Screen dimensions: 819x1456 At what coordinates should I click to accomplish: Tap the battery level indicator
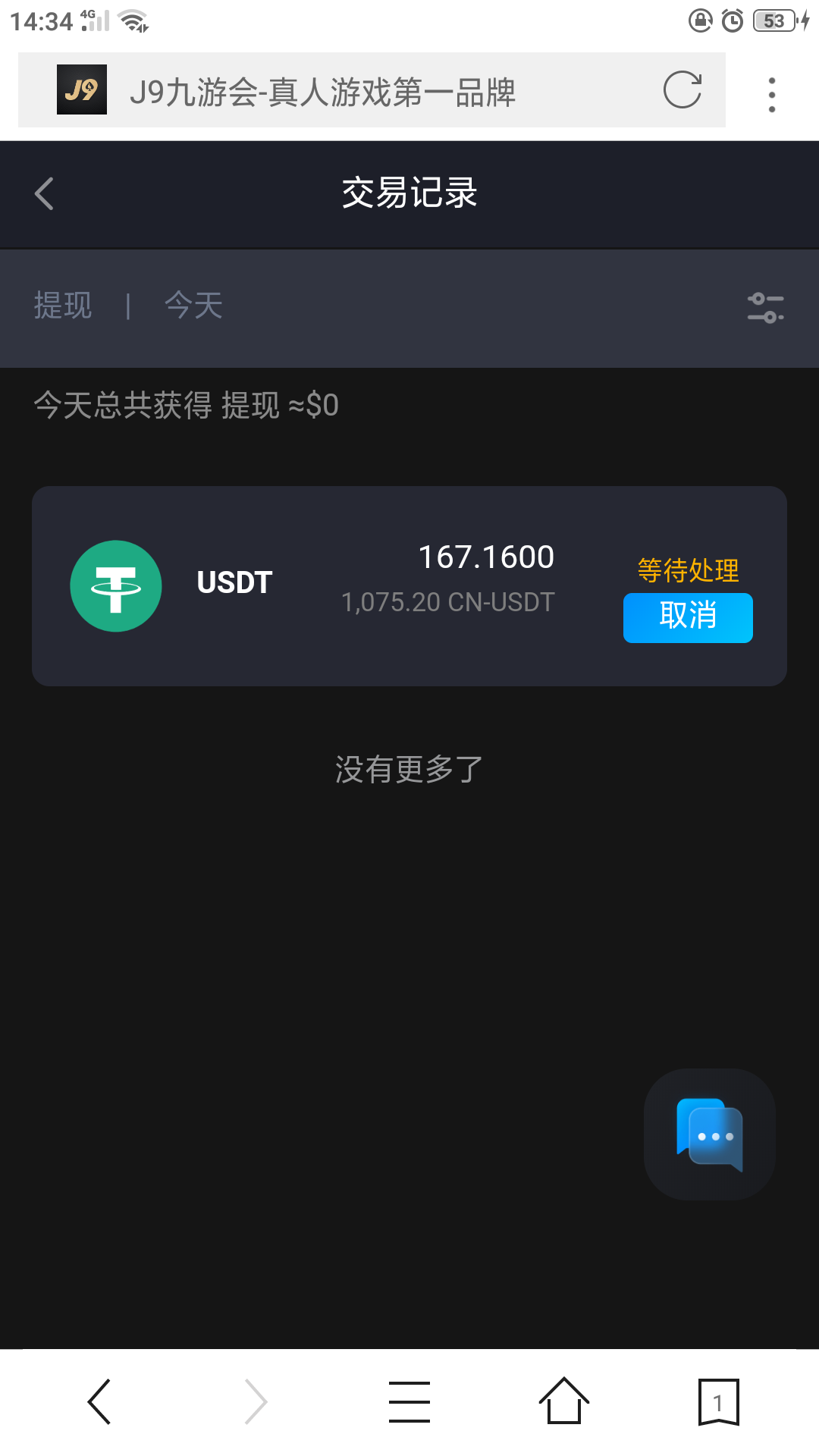(772, 20)
